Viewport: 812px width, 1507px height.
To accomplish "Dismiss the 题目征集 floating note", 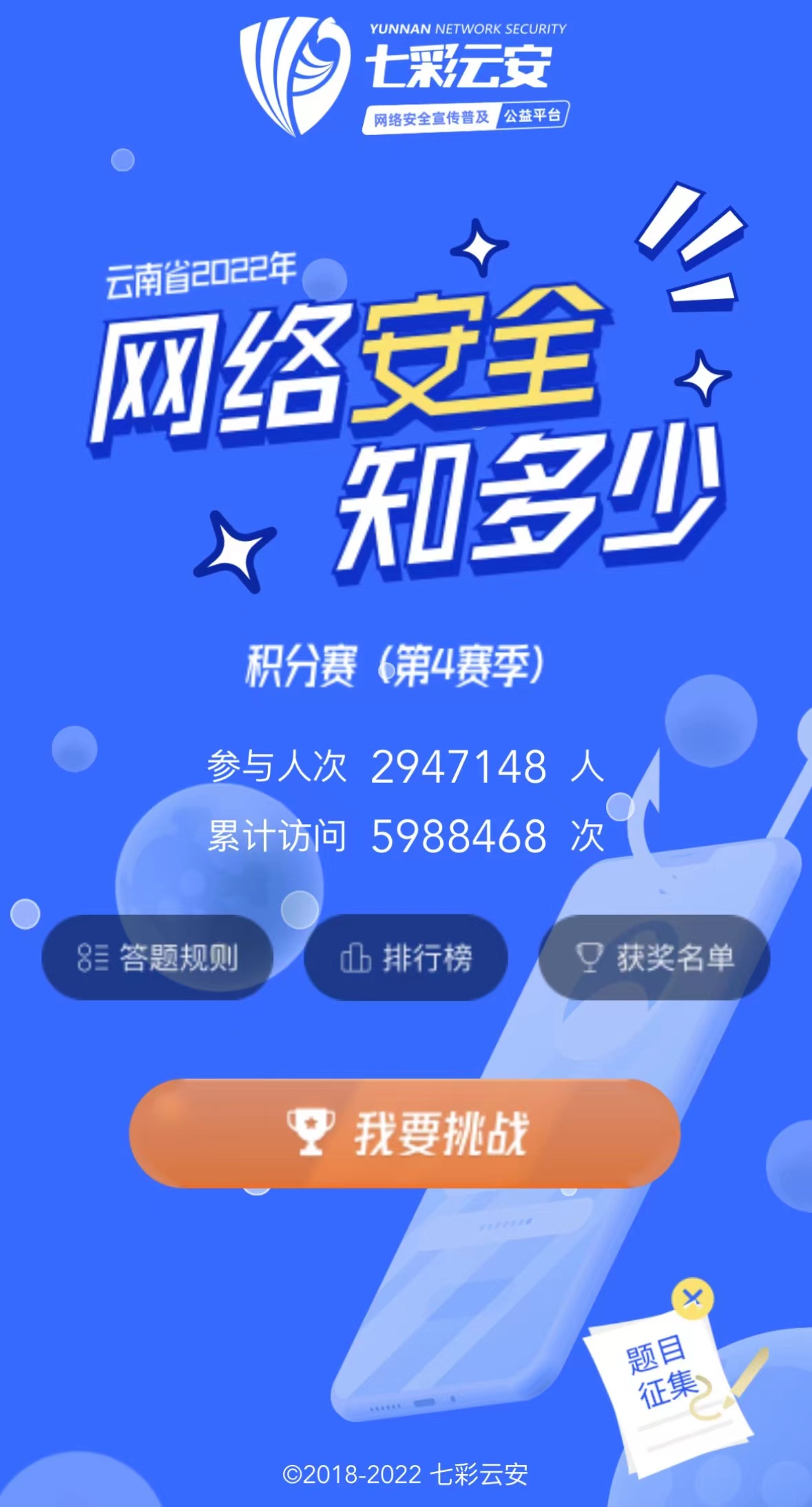I will (x=692, y=1299).
